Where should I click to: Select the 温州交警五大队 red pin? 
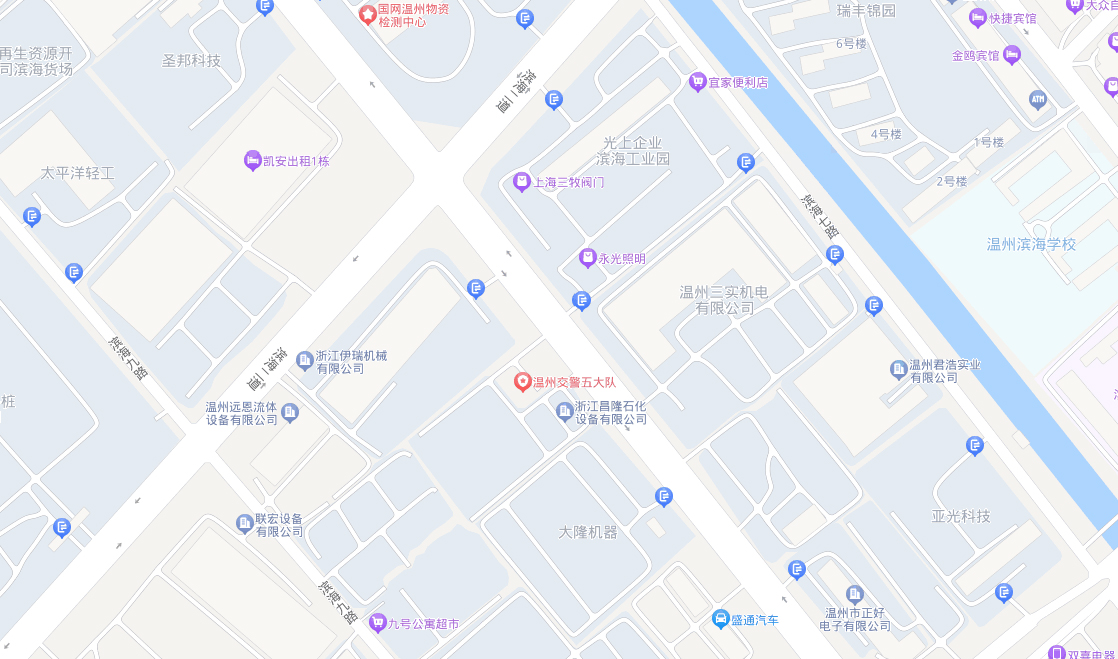tap(522, 381)
